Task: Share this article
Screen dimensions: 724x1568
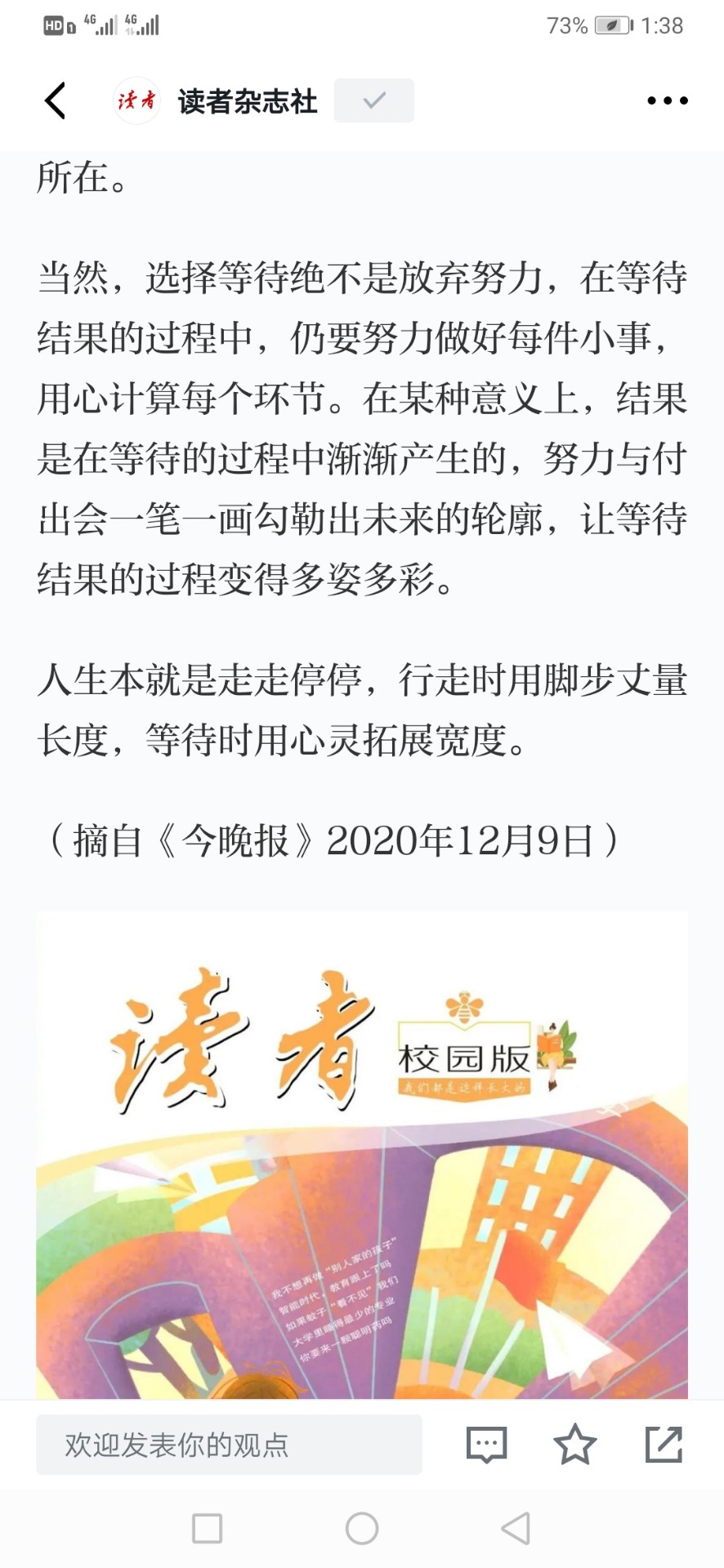Action: [664, 1444]
